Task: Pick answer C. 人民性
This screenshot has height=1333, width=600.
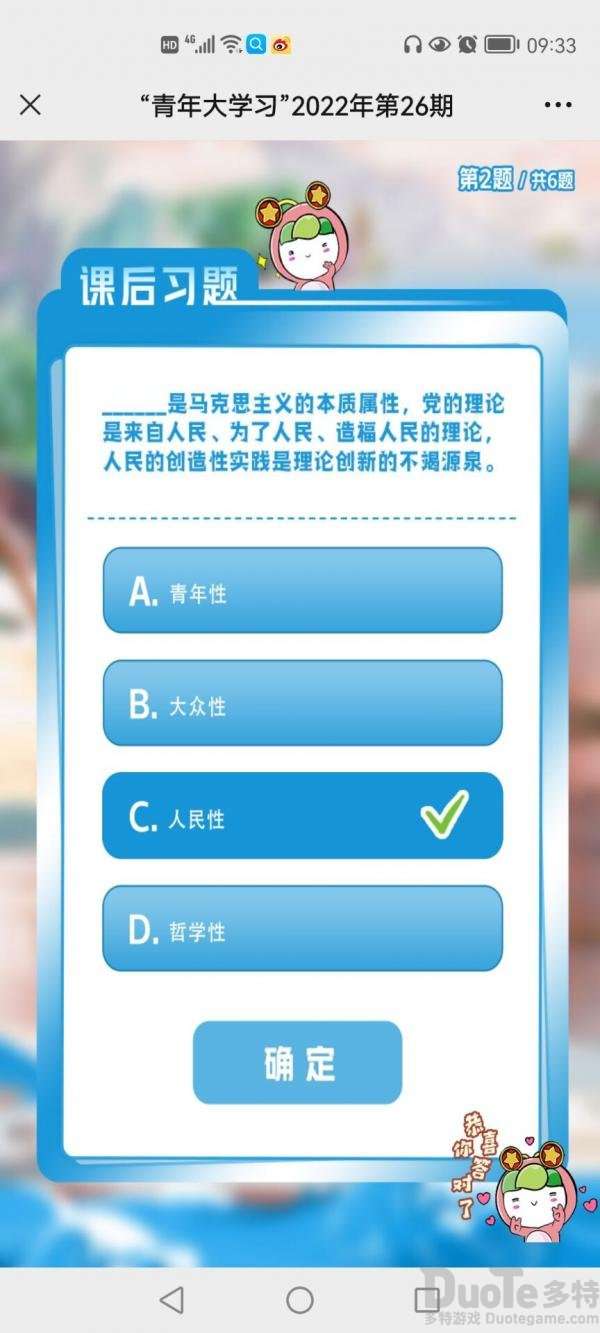Action: tap(302, 816)
